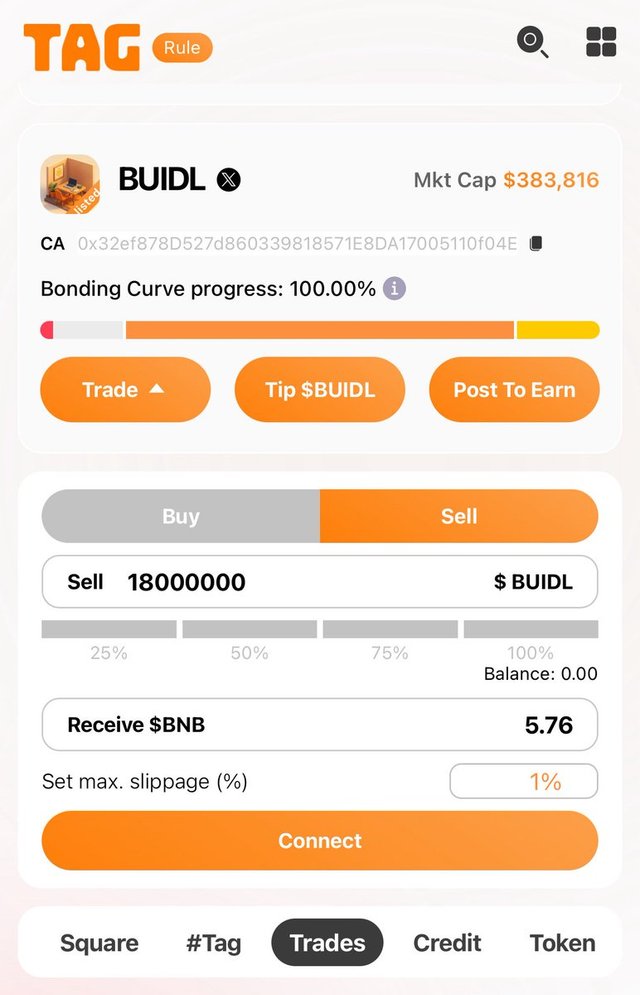Copy the contract address
The image size is (640, 995).
536,243
